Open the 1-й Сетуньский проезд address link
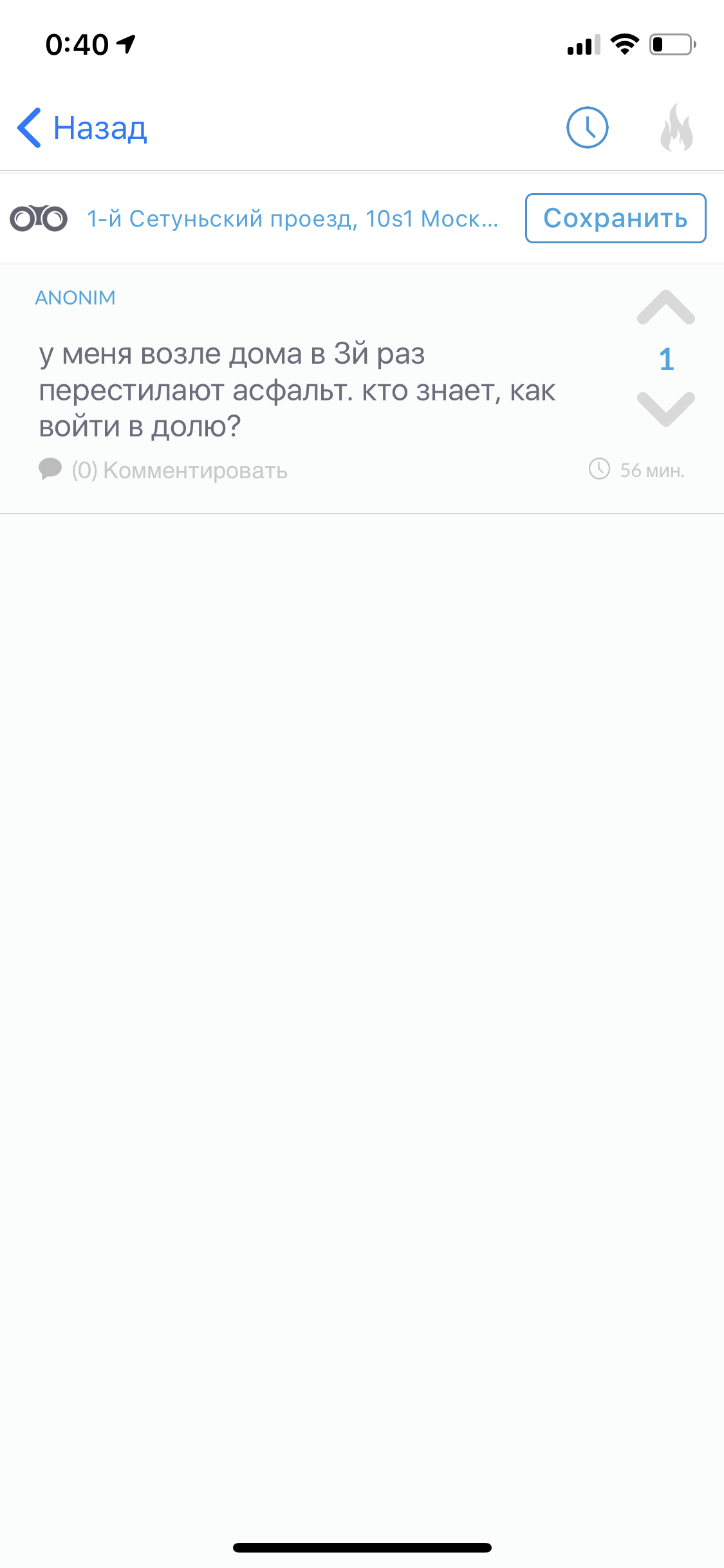The width and height of the screenshot is (724, 1568). [293, 219]
